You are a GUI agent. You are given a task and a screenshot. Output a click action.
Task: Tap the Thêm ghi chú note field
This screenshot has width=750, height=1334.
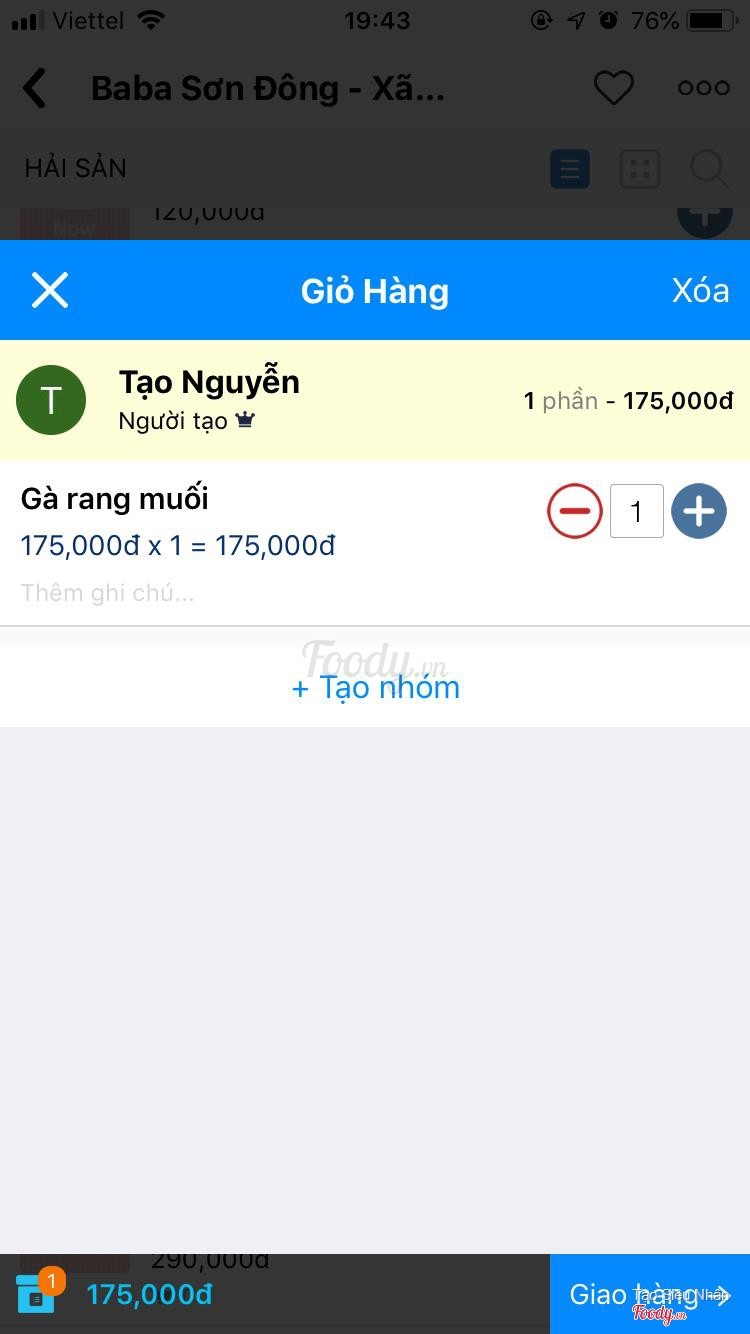[108, 593]
